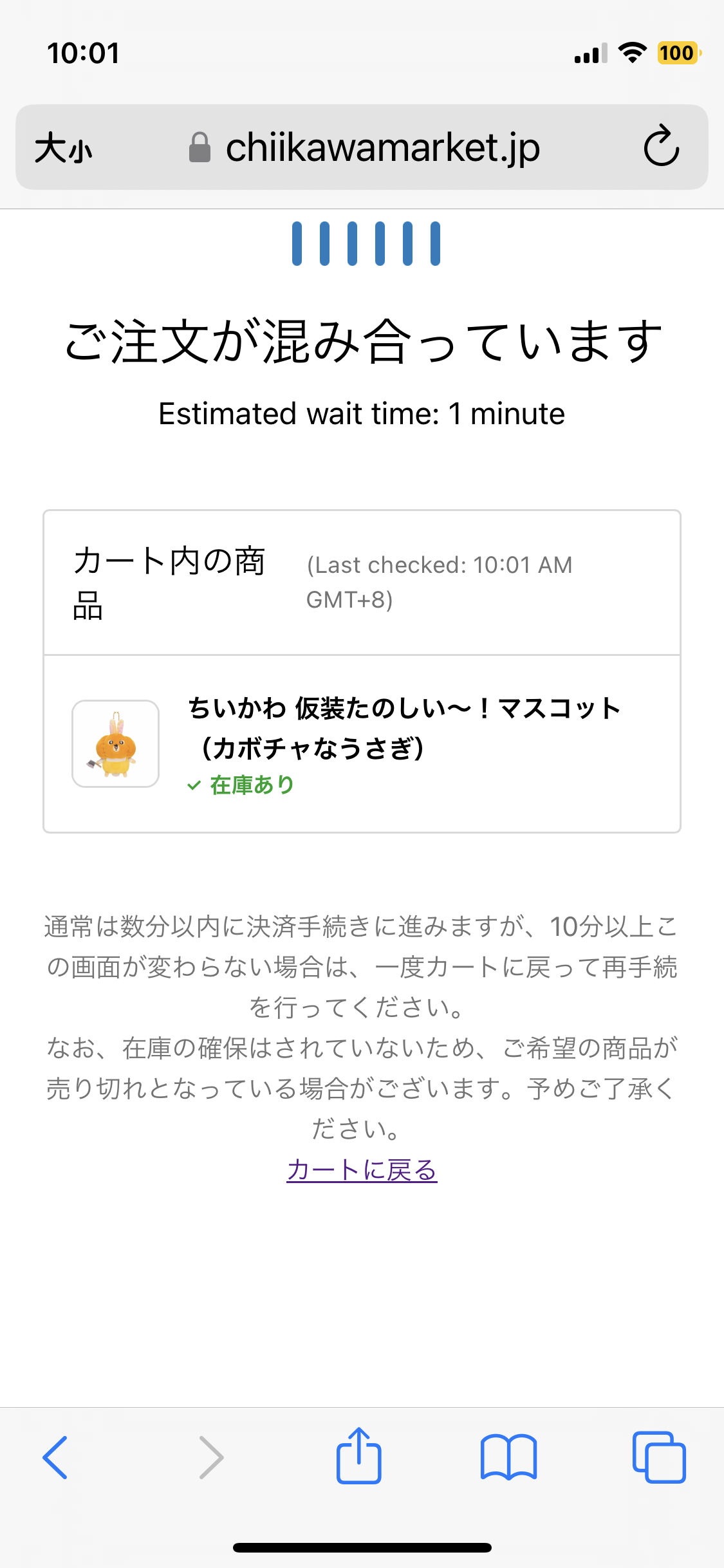Reload the page with the refresh icon
The height and width of the screenshot is (1568, 724).
click(x=661, y=146)
